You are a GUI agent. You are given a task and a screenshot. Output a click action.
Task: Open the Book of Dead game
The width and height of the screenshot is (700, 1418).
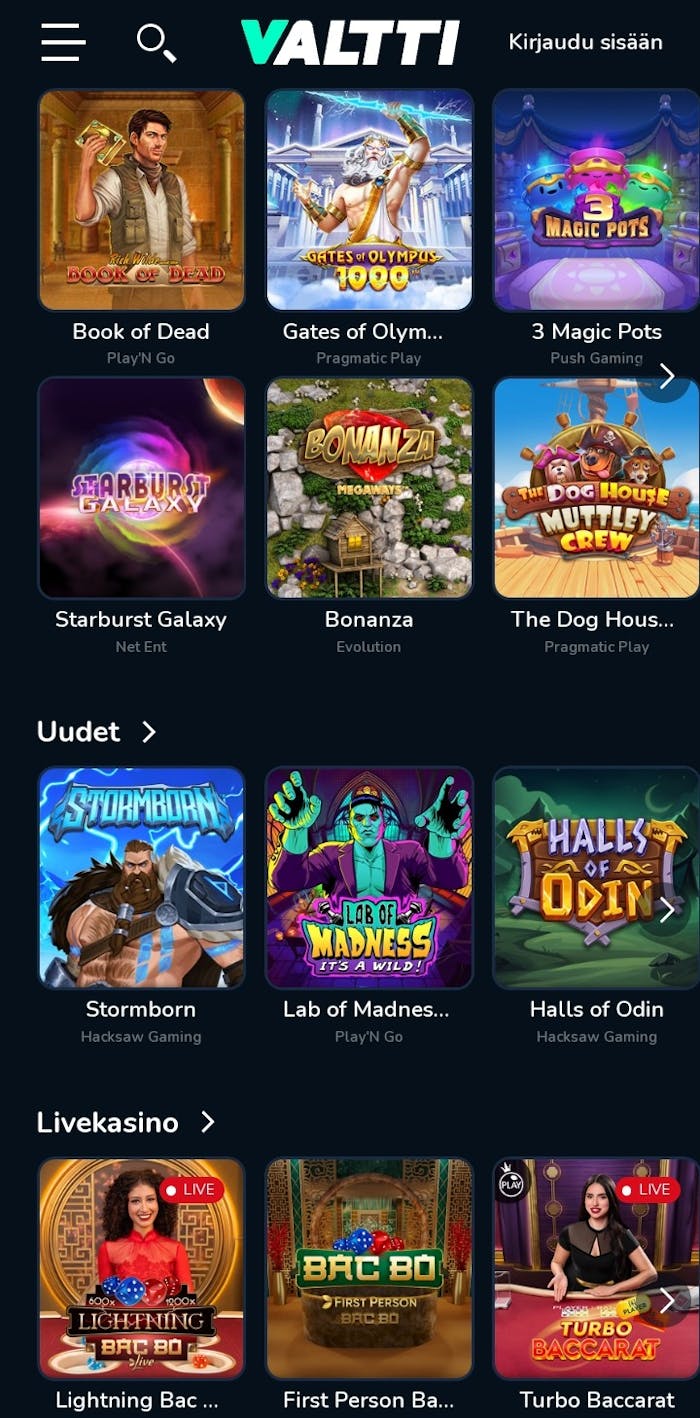(141, 200)
